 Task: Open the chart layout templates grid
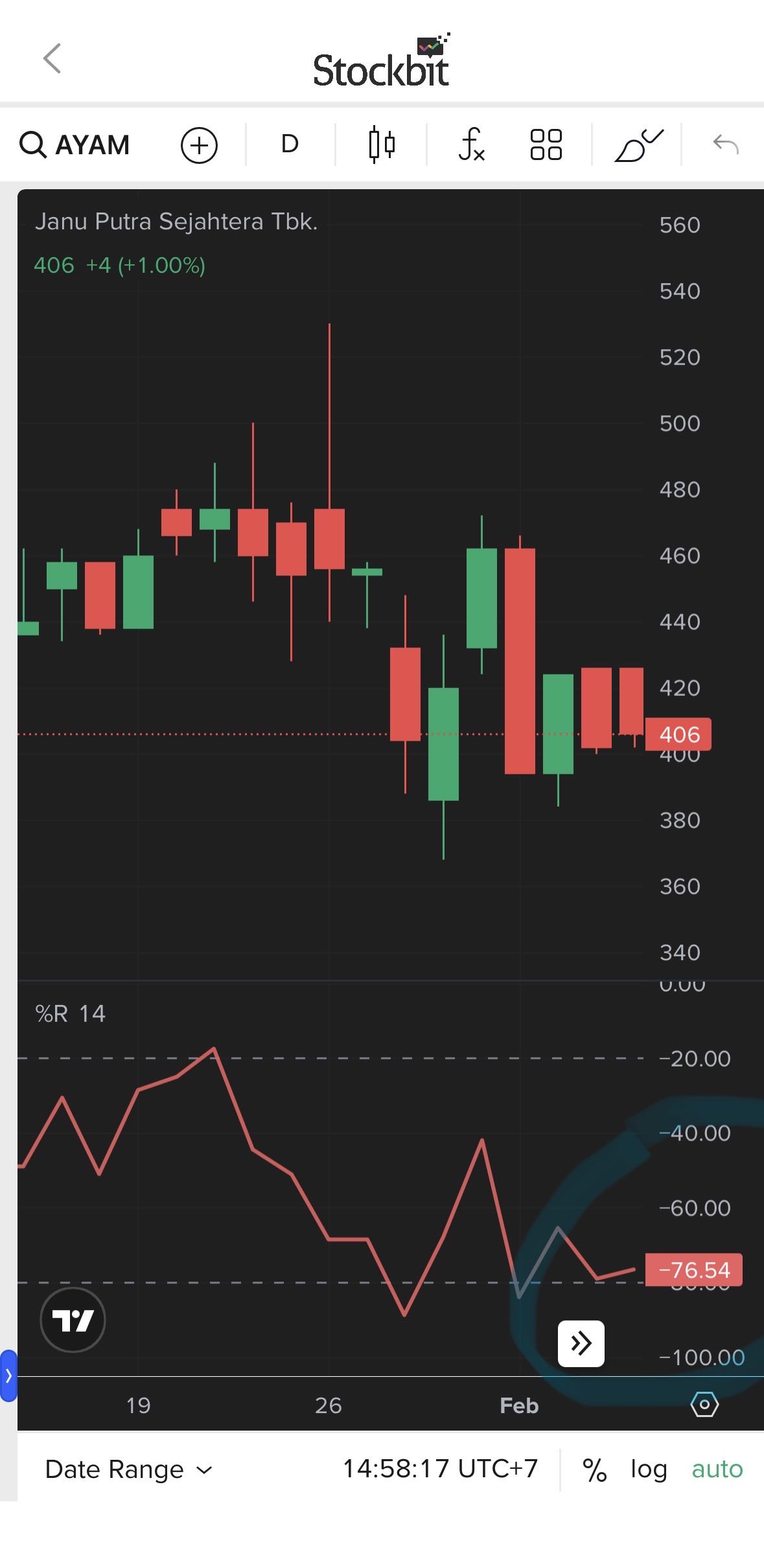point(546,144)
